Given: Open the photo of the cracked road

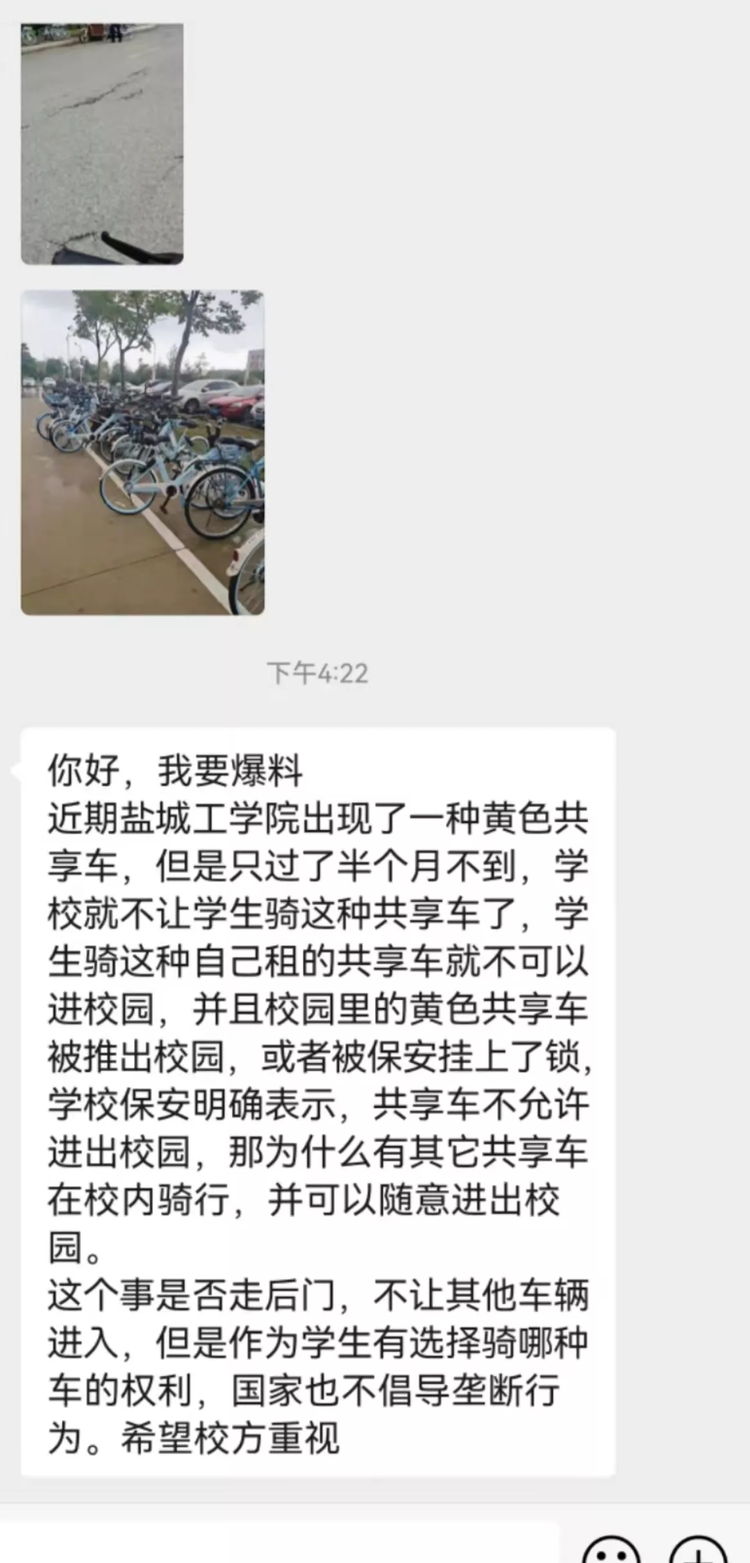Looking at the screenshot, I should pyautogui.click(x=102, y=143).
